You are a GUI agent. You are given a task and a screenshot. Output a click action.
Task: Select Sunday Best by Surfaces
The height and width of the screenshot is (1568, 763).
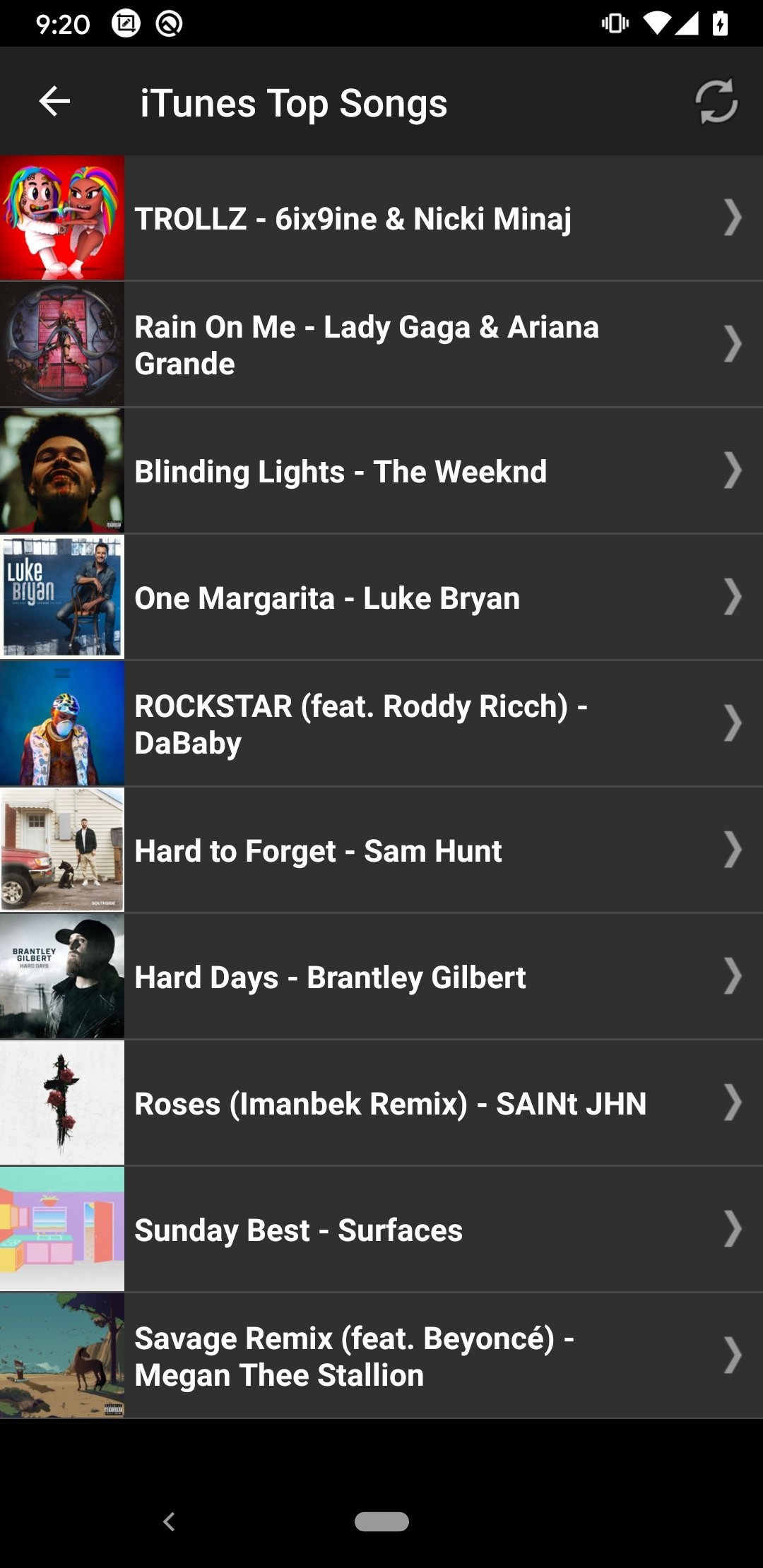[x=381, y=1230]
